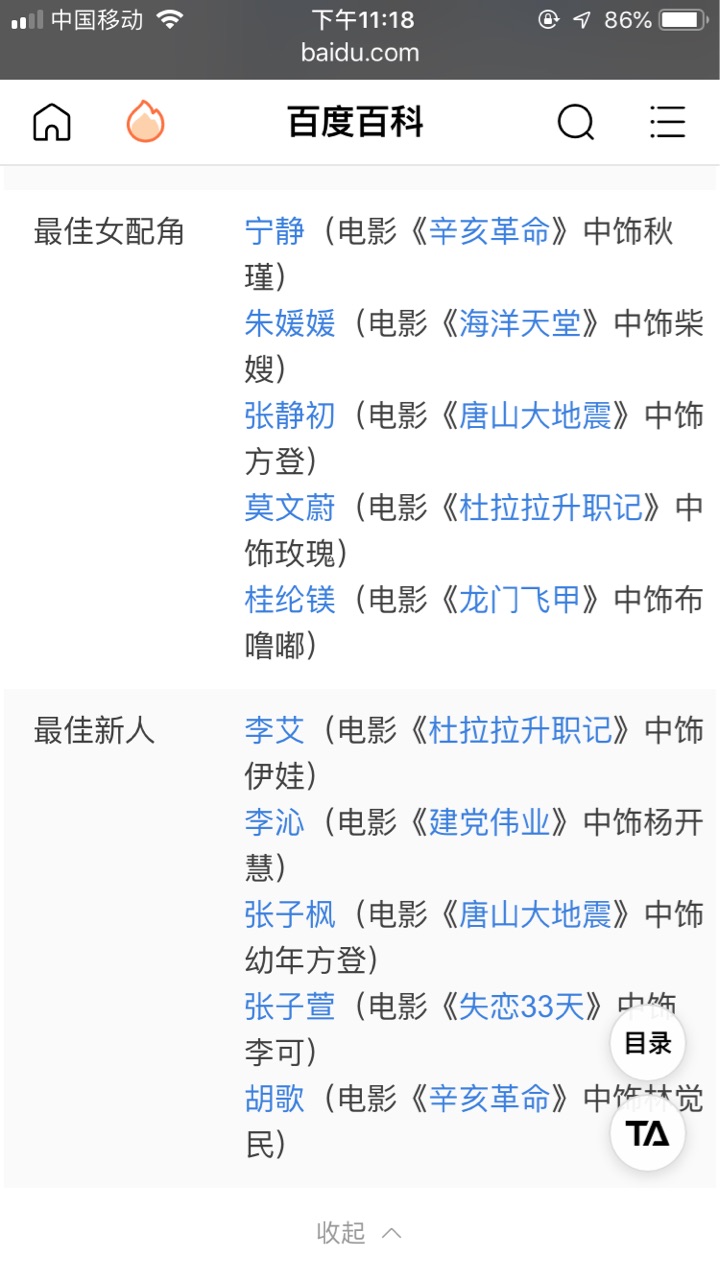Open the search magnifier icon

tap(575, 123)
